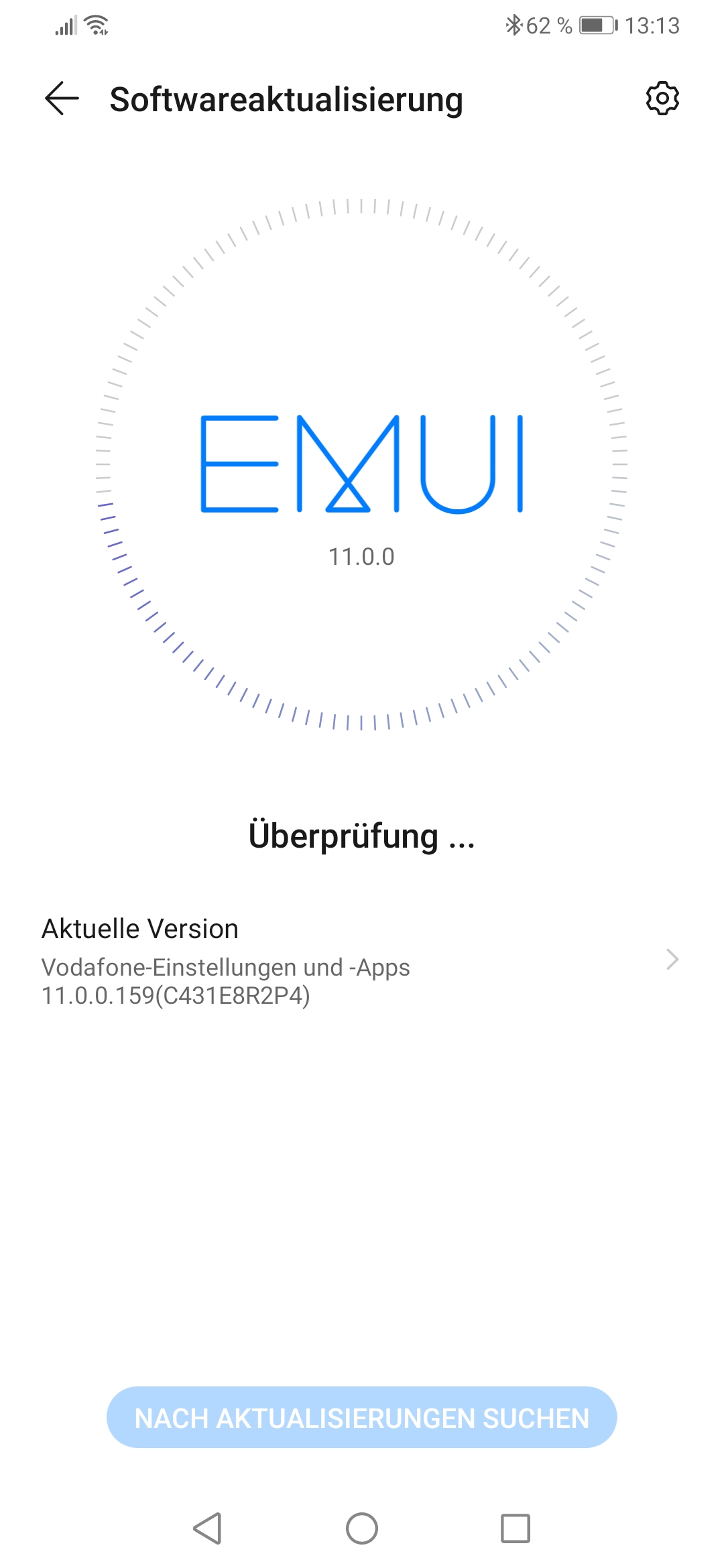Viewport: 724px width, 1568px height.
Task: Tap the system back button
Action: [x=208, y=1528]
